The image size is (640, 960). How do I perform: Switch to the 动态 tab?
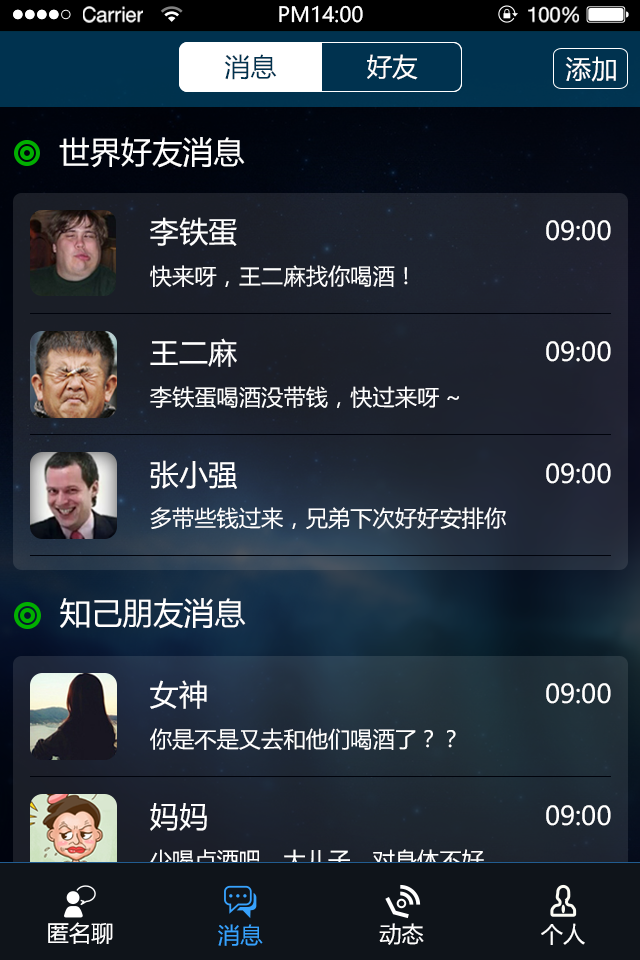401,914
